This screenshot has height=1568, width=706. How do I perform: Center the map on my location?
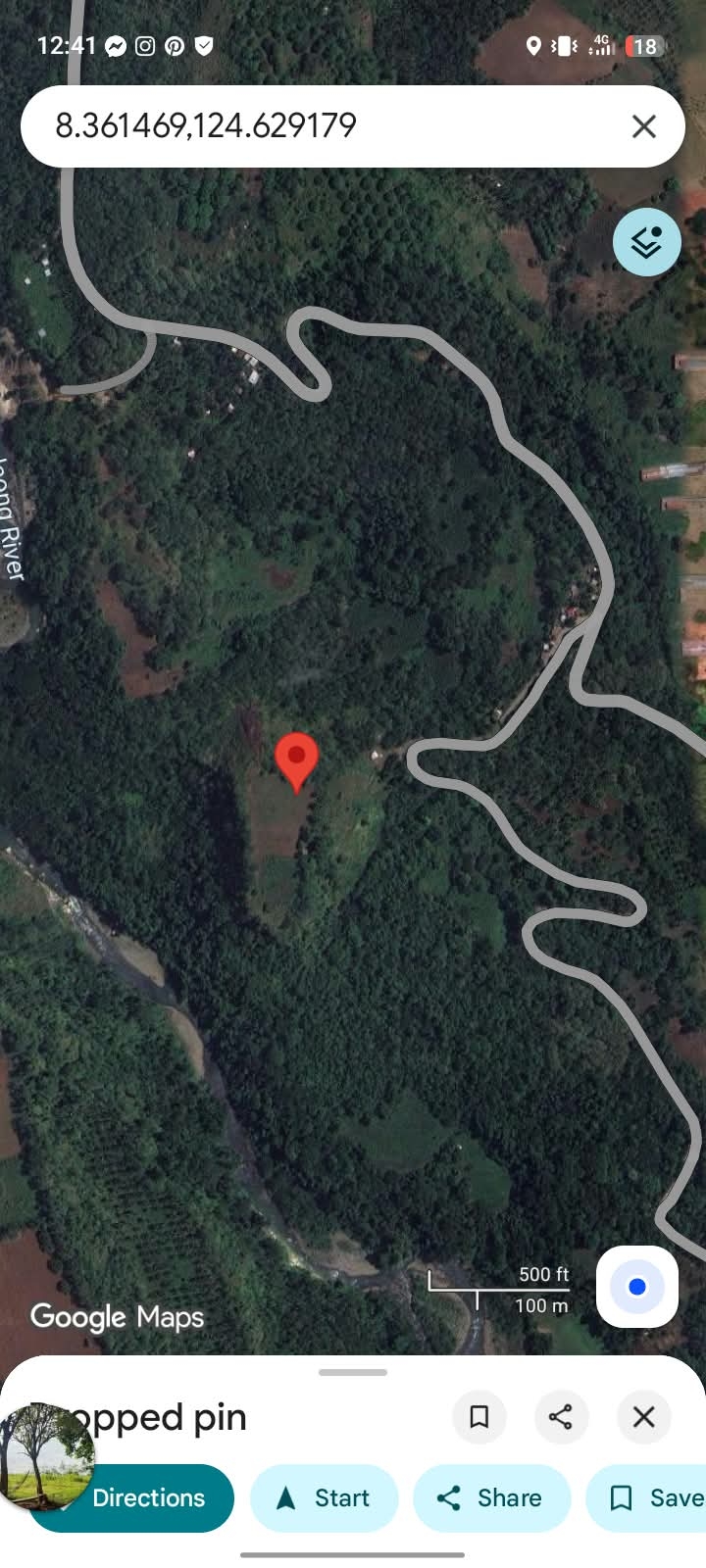637,1287
